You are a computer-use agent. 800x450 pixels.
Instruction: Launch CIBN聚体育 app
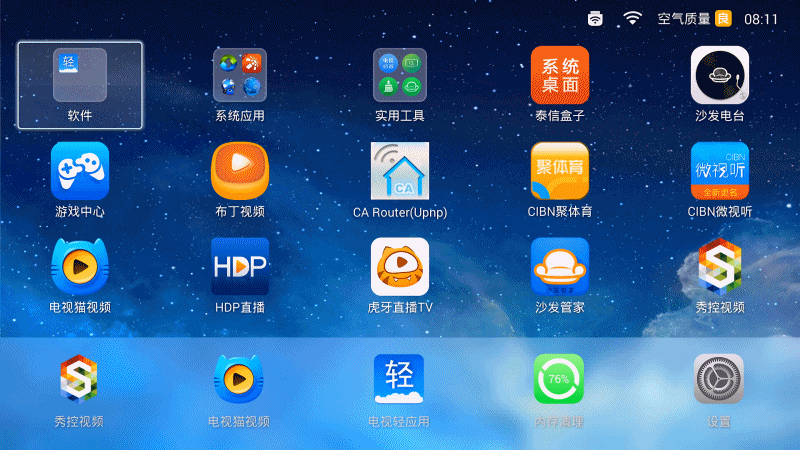click(x=560, y=171)
